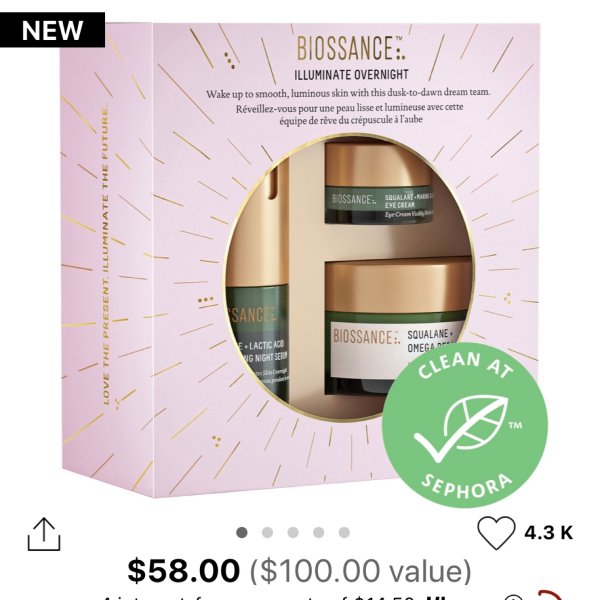Add the product to Loves with the heart icon

(495, 533)
